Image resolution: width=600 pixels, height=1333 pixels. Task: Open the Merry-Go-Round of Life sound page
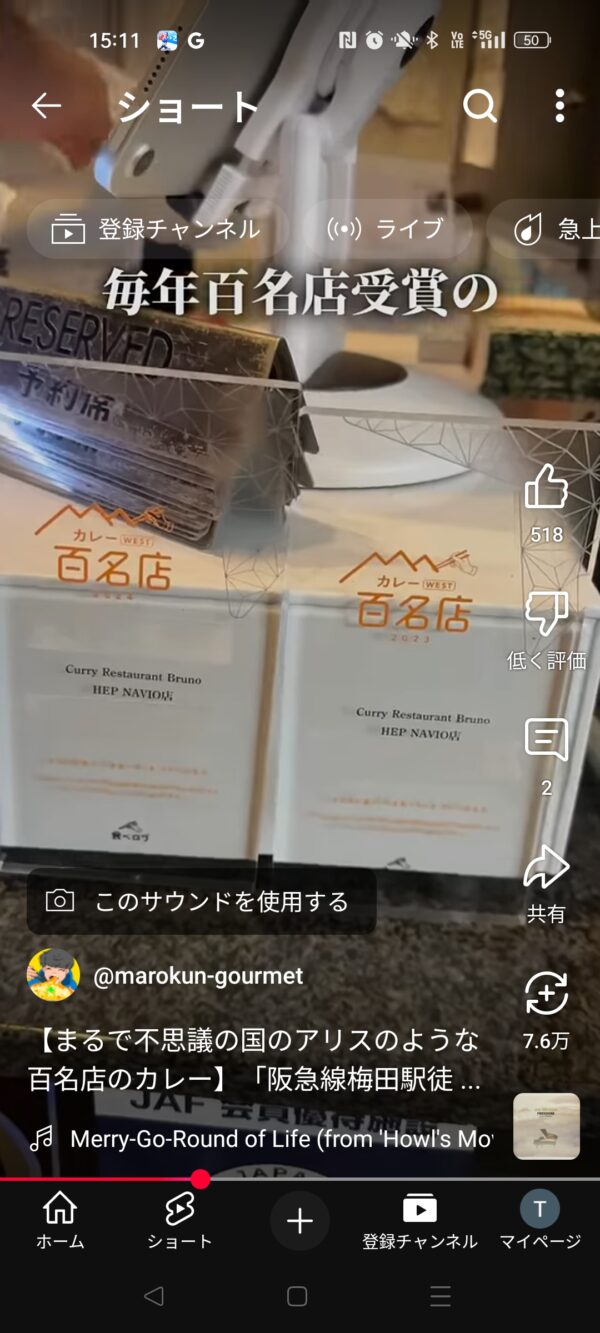[280, 1139]
